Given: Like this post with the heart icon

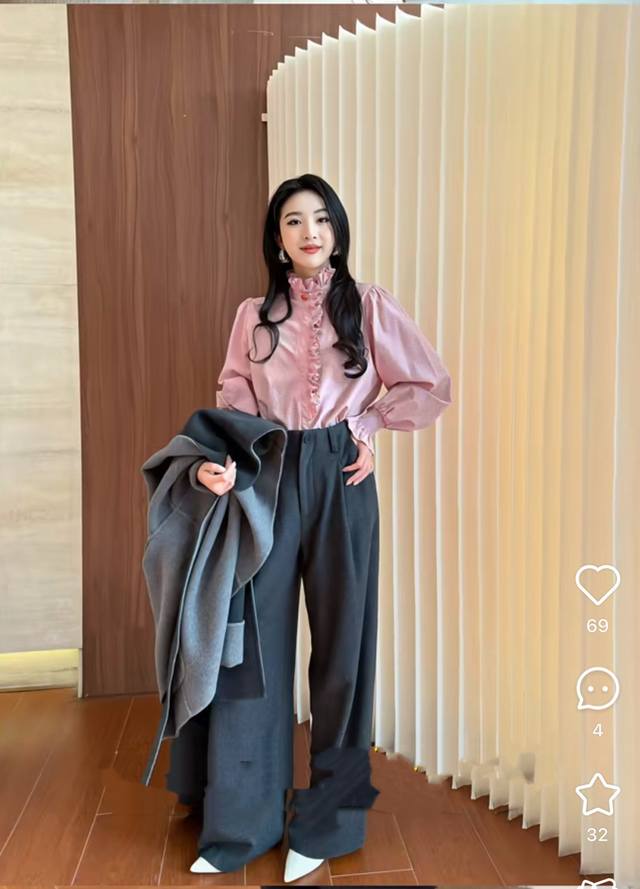Looking at the screenshot, I should 597,585.
